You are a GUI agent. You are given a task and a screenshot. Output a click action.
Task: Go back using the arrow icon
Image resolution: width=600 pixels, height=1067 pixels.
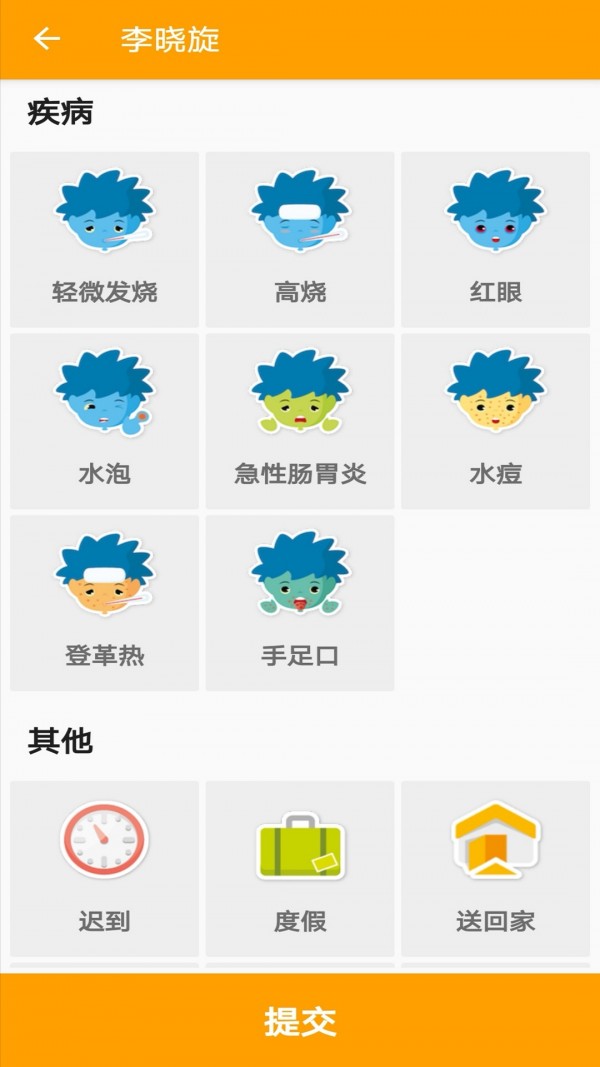(x=46, y=39)
